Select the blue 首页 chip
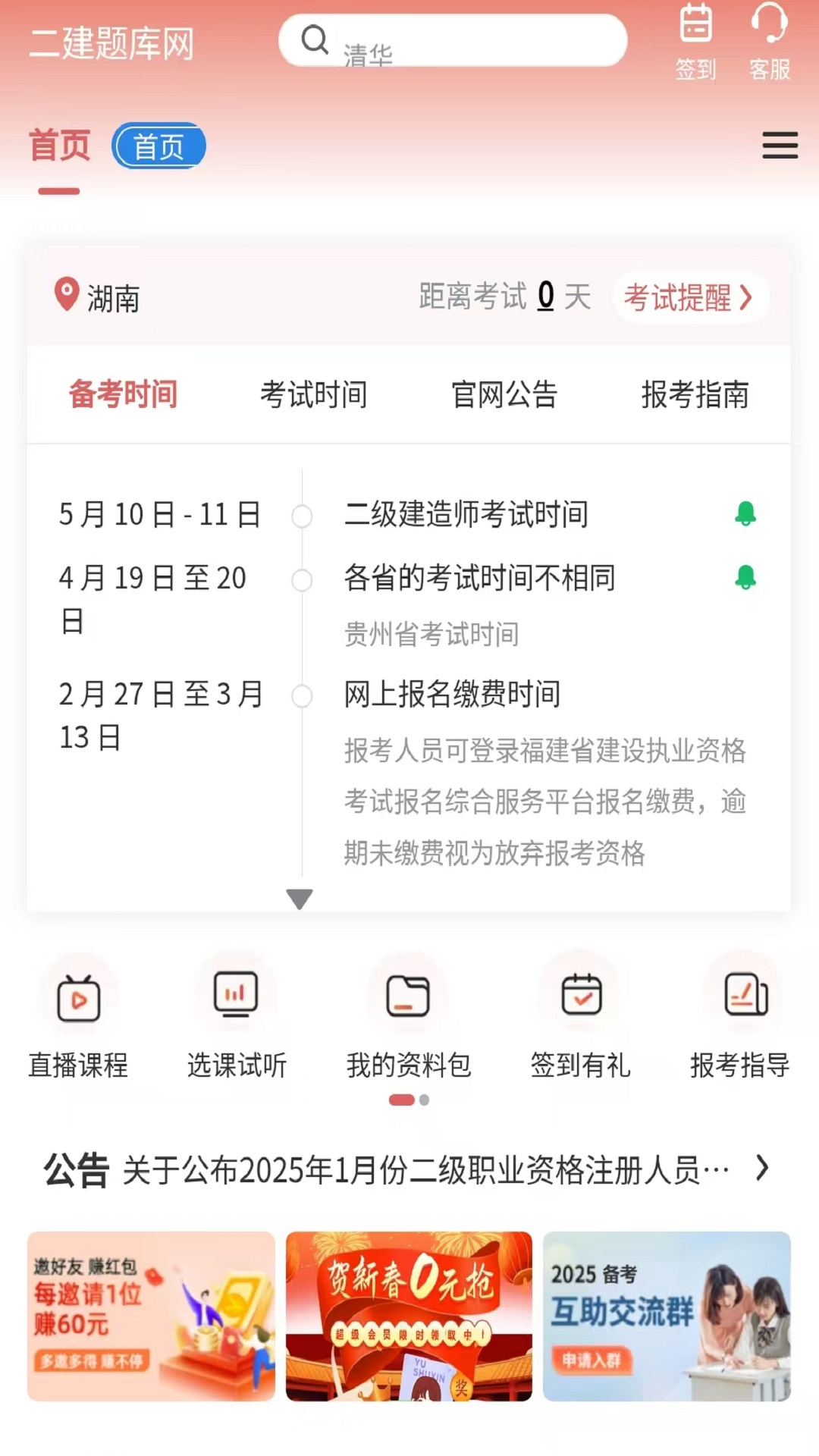This screenshot has width=819, height=1456. [159, 146]
